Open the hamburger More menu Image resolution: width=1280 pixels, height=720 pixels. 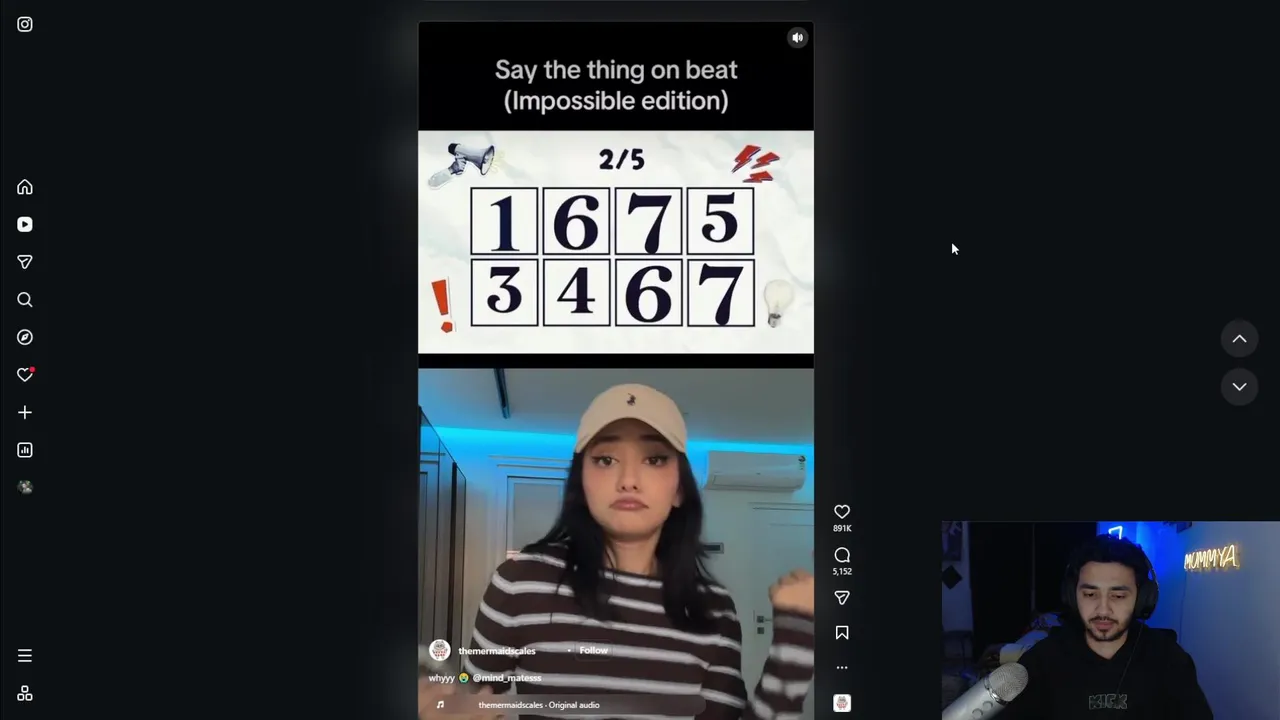25,656
